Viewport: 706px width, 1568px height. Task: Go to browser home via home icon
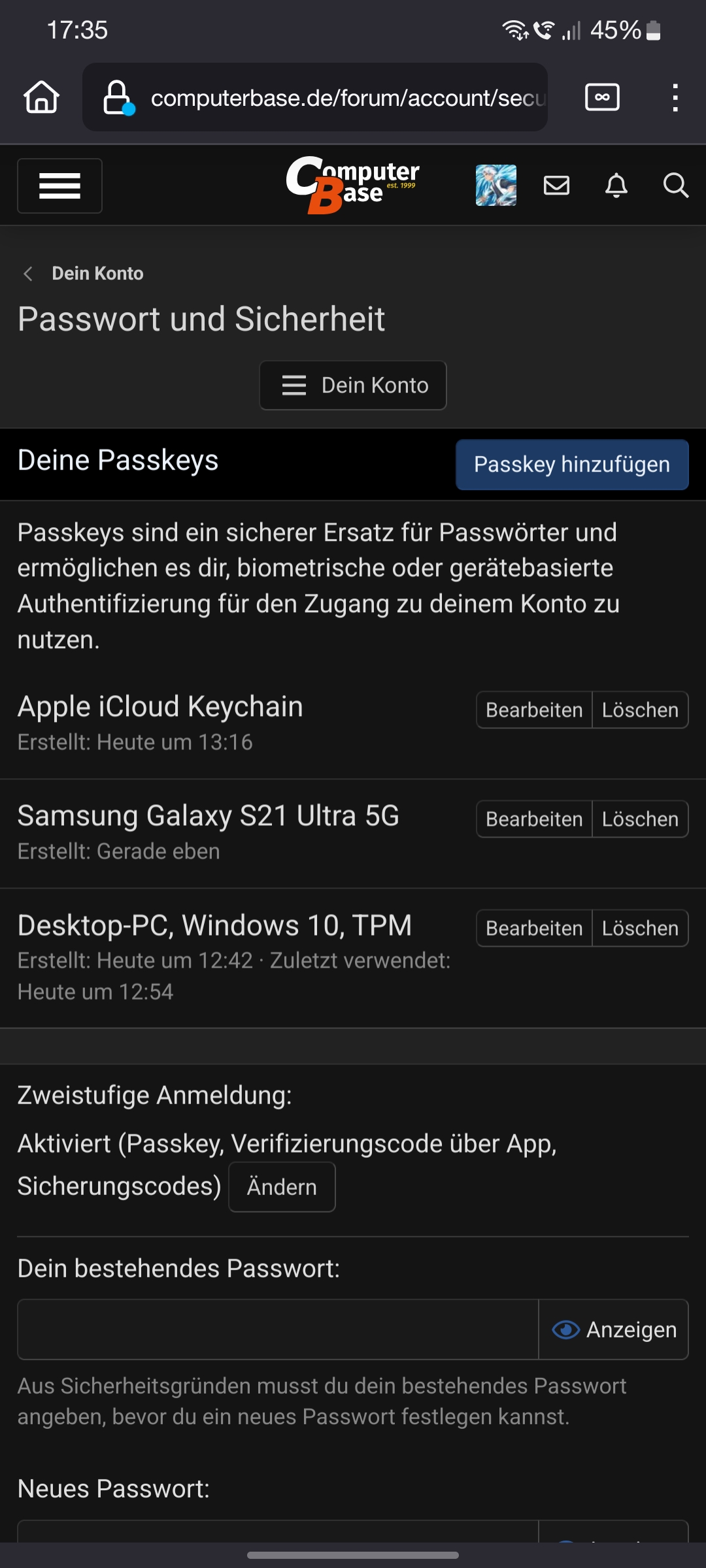pos(41,98)
